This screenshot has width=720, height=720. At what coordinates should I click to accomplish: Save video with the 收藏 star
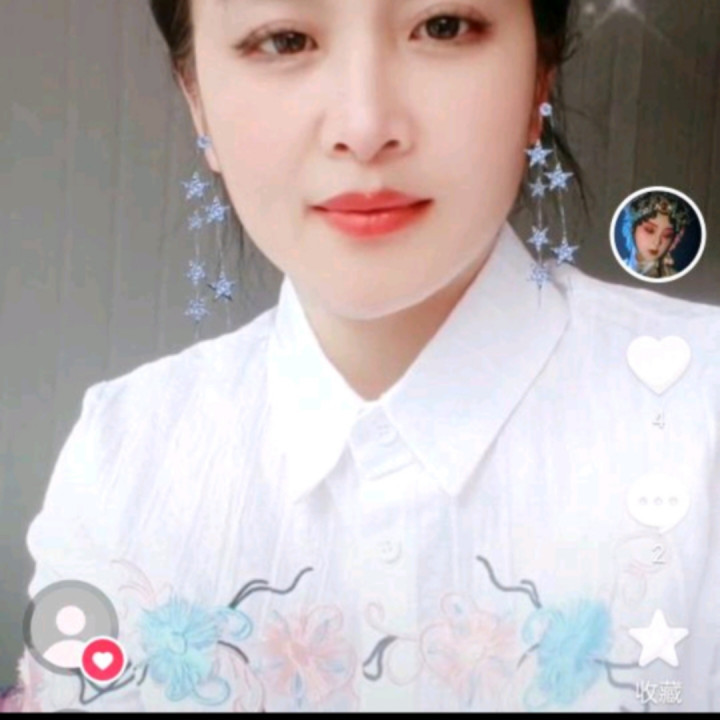658,639
